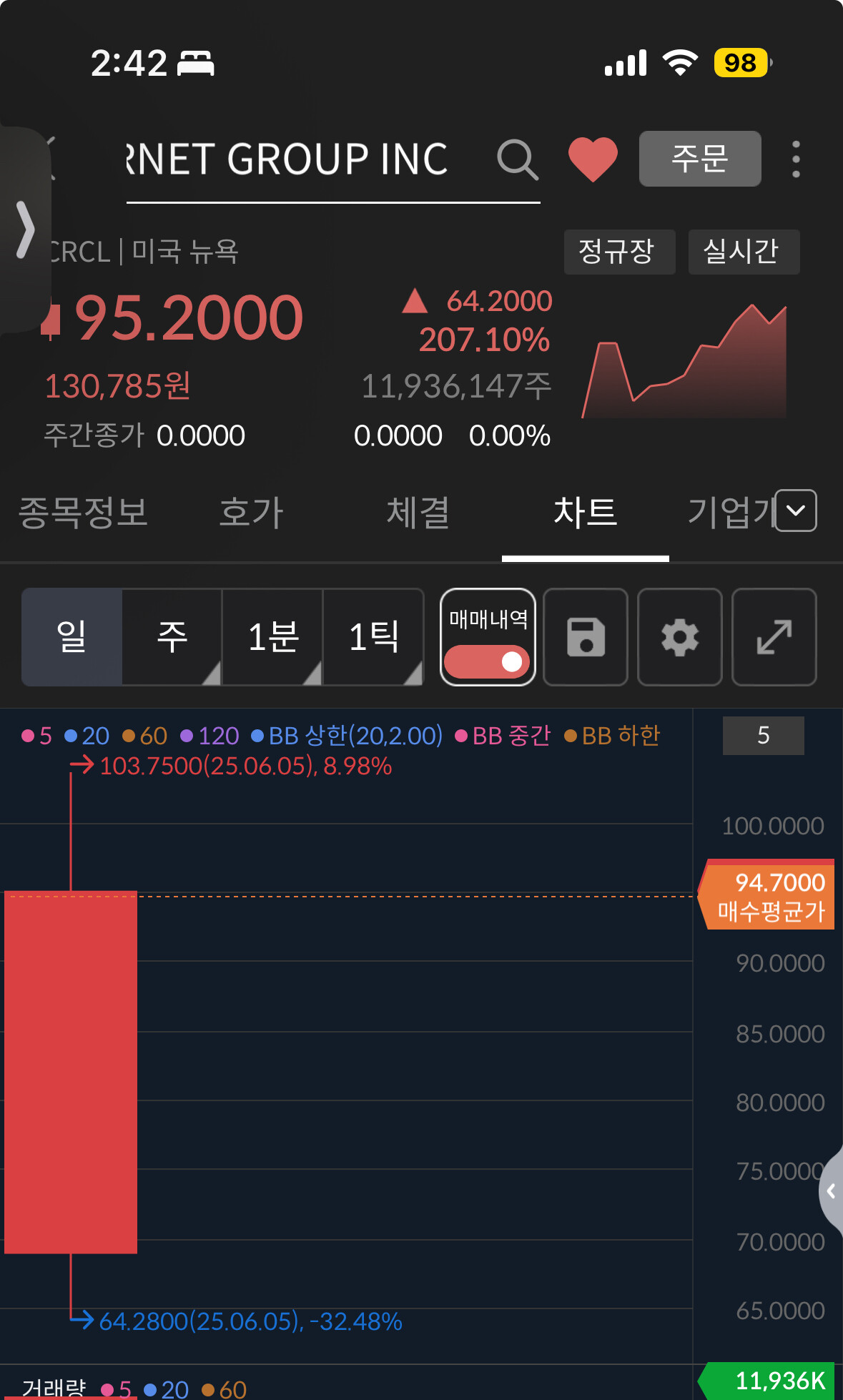Open chart settings gear
The height and width of the screenshot is (1400, 843).
679,636
